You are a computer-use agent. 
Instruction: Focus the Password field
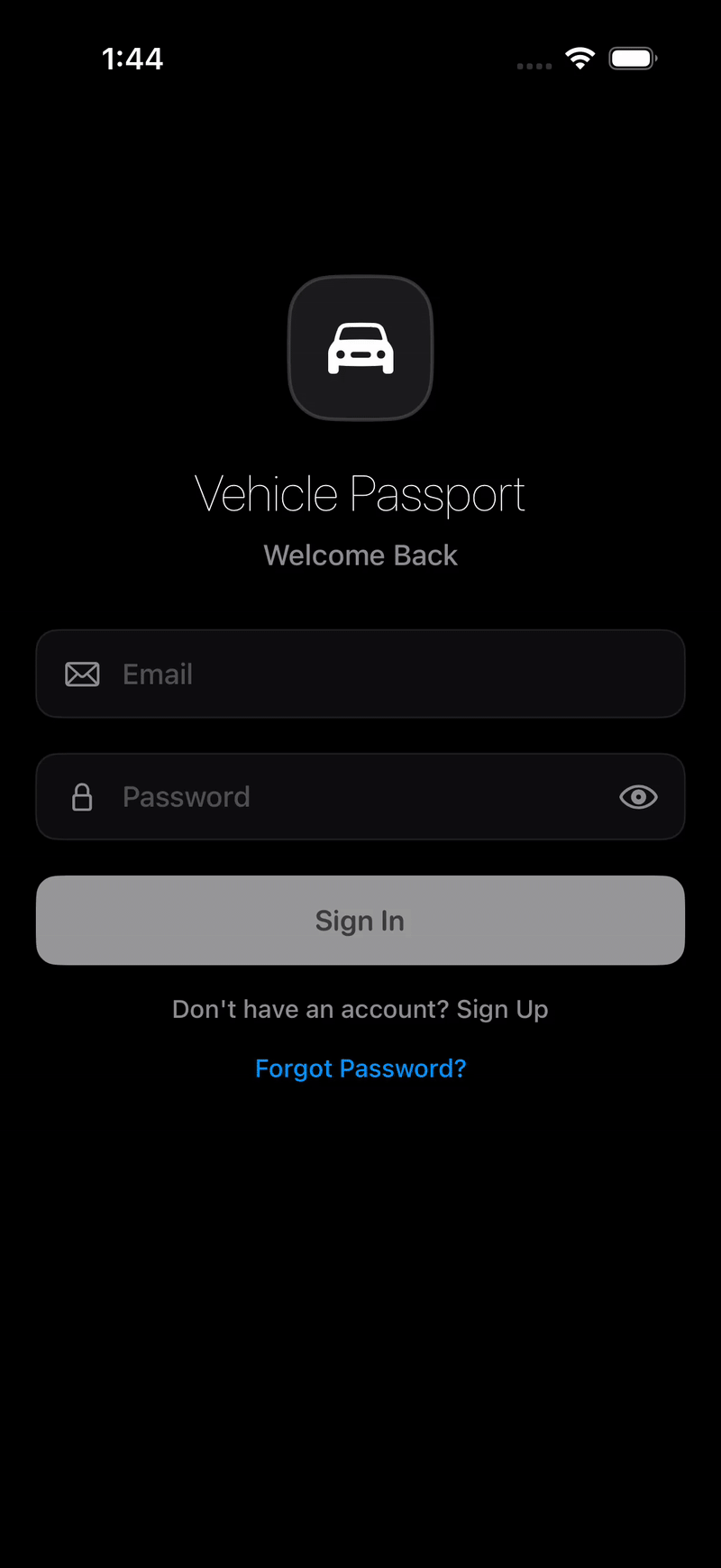pyautogui.click(x=360, y=797)
